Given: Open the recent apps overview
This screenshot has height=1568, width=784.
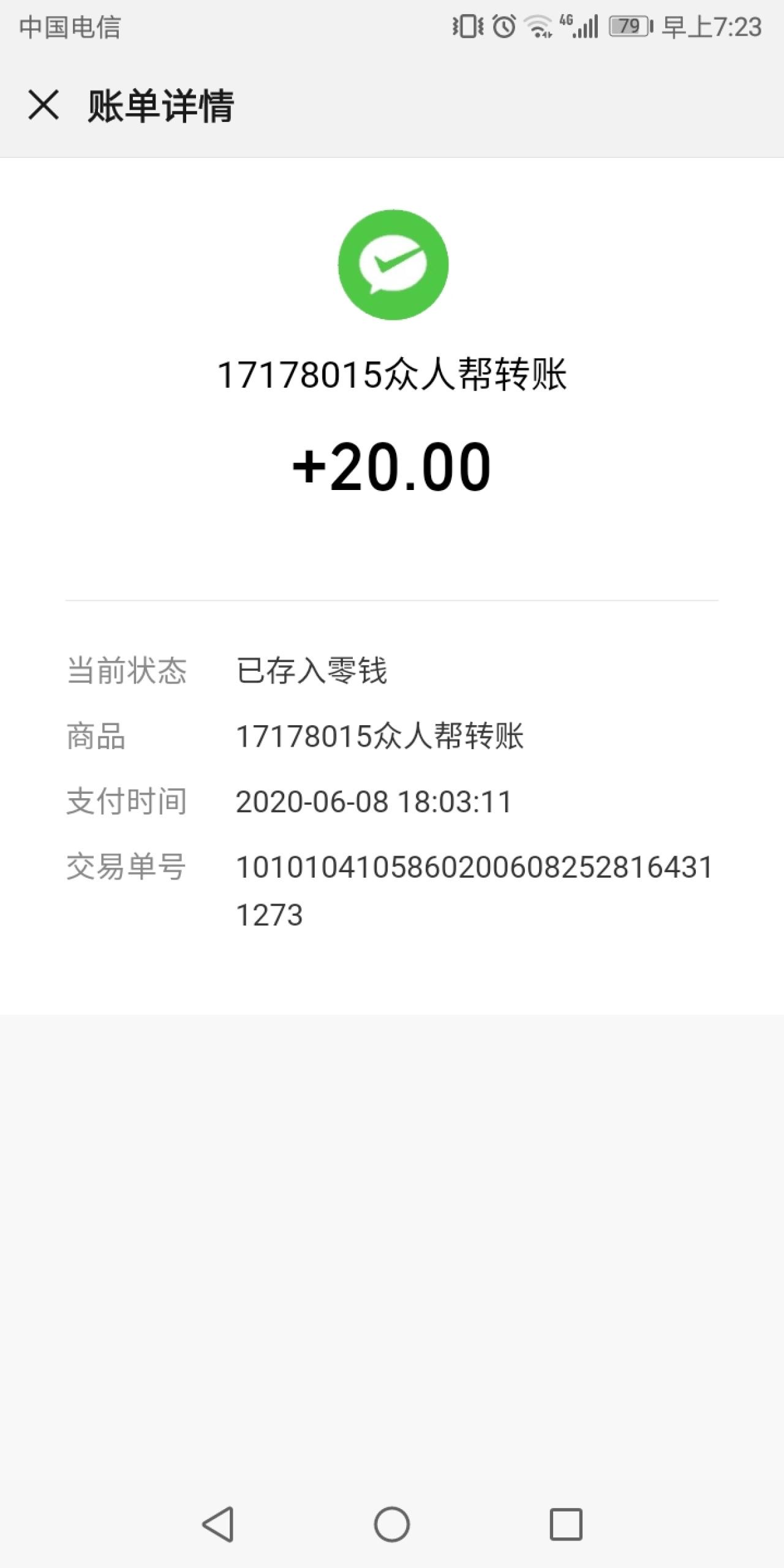Looking at the screenshot, I should pyautogui.click(x=565, y=1523).
